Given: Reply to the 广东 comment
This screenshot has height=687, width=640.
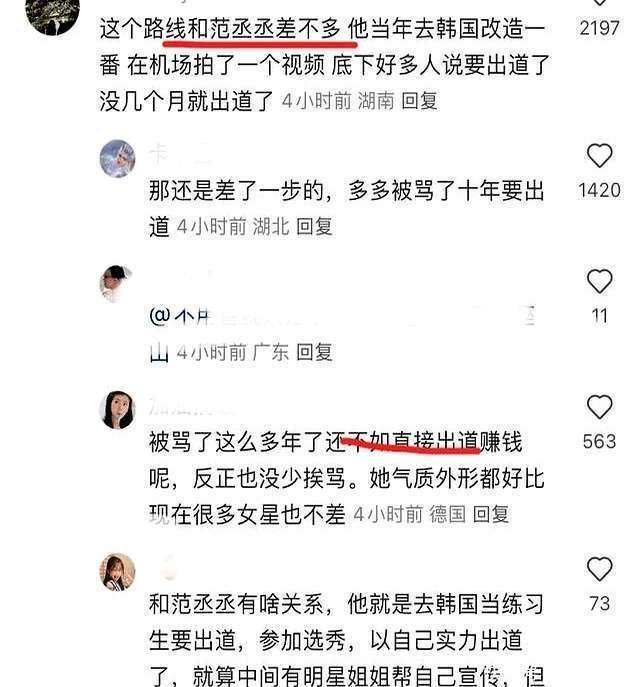Looking at the screenshot, I should (x=314, y=352).
